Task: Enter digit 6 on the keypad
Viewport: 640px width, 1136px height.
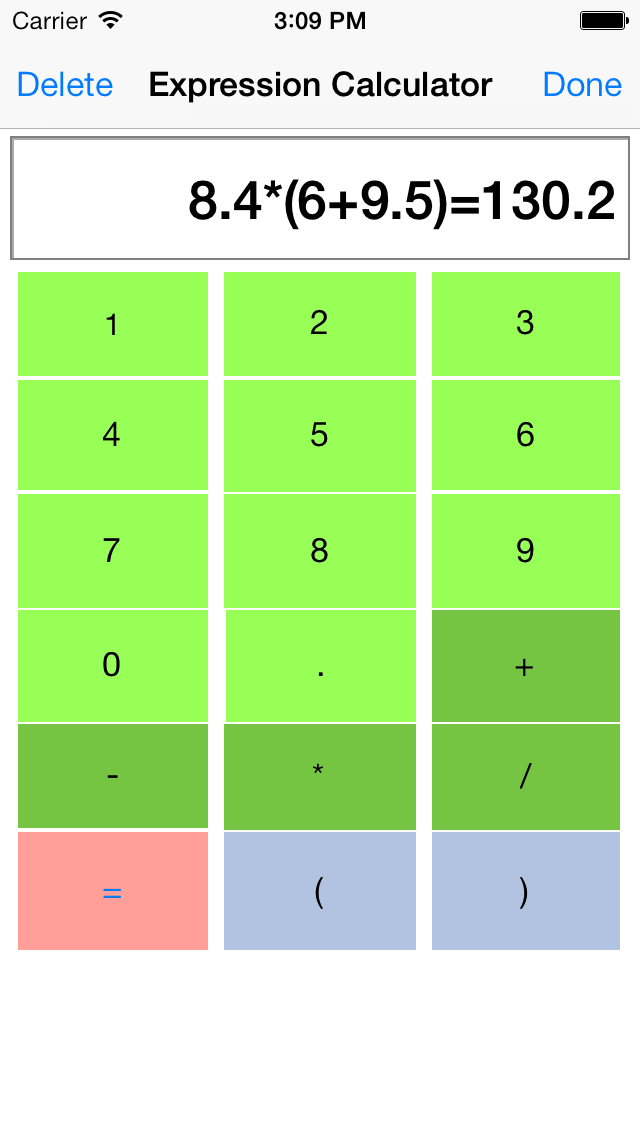Action: (525, 435)
